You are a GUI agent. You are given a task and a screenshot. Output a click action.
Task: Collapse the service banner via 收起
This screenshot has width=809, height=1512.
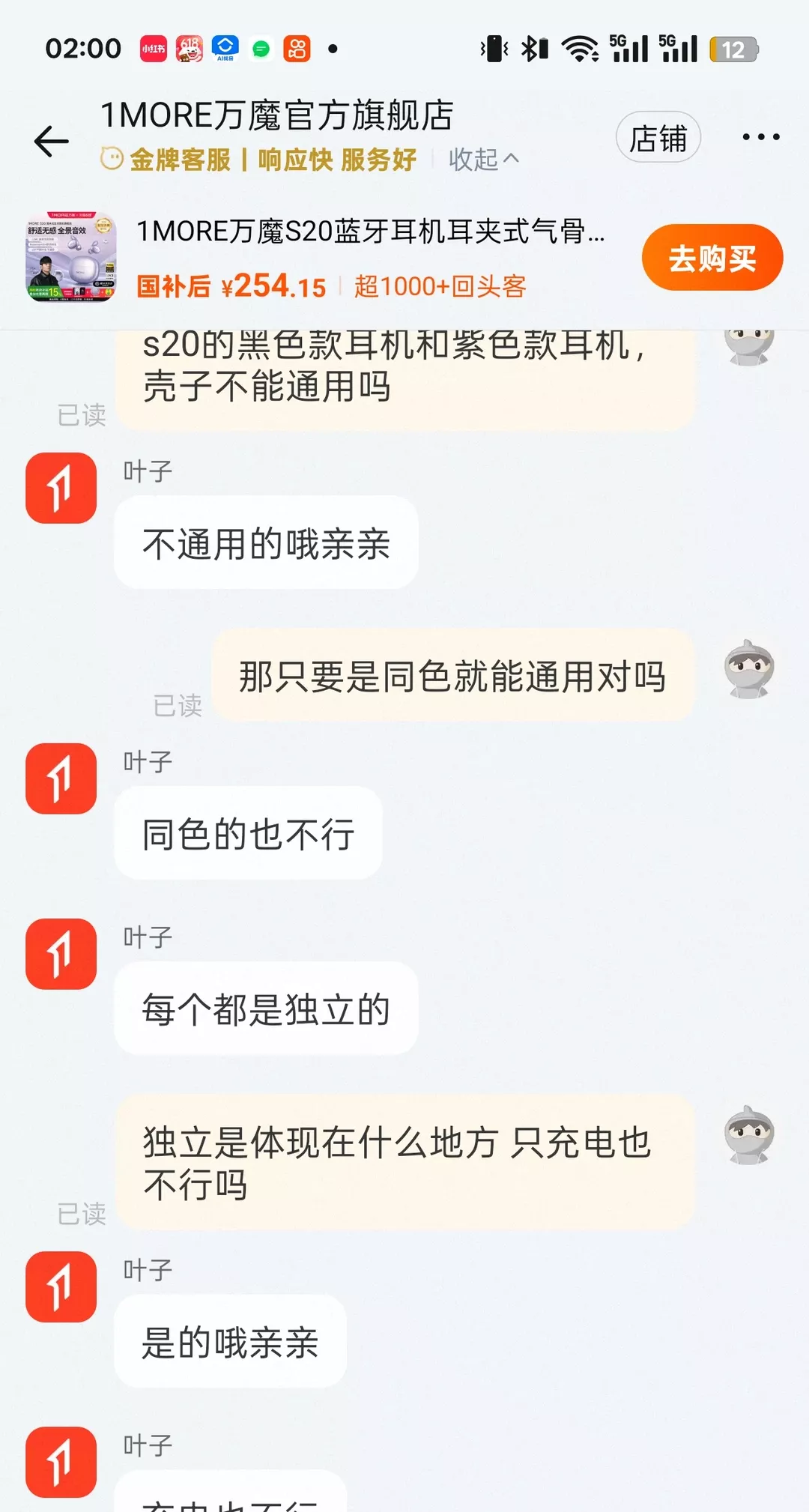point(474,159)
